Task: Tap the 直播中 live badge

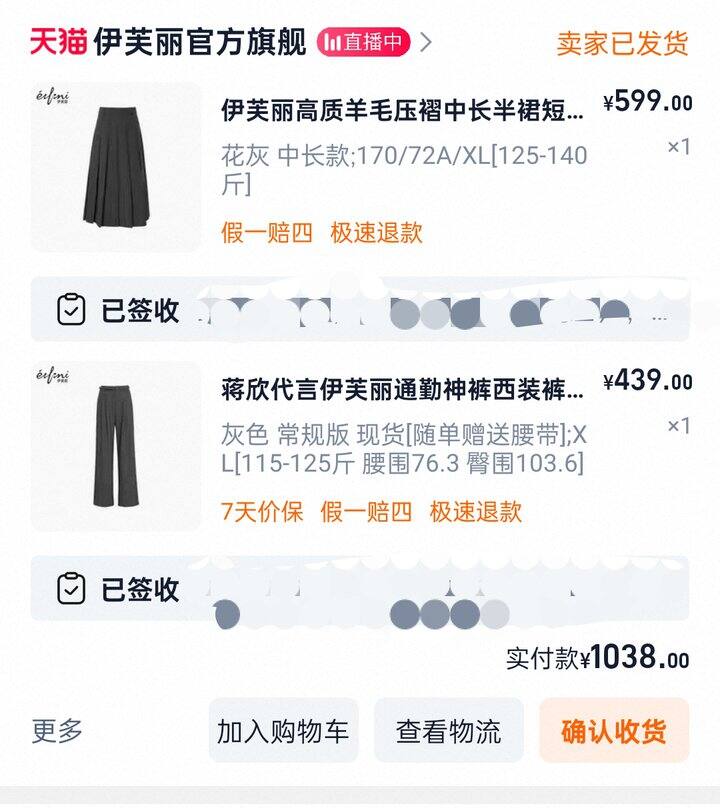Action: pyautogui.click(x=364, y=42)
